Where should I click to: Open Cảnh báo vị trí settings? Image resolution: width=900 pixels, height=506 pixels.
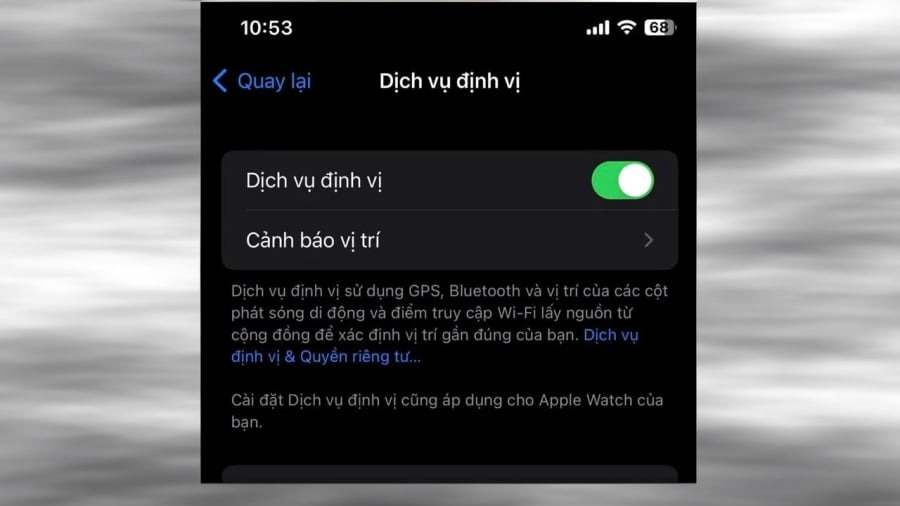tap(449, 240)
